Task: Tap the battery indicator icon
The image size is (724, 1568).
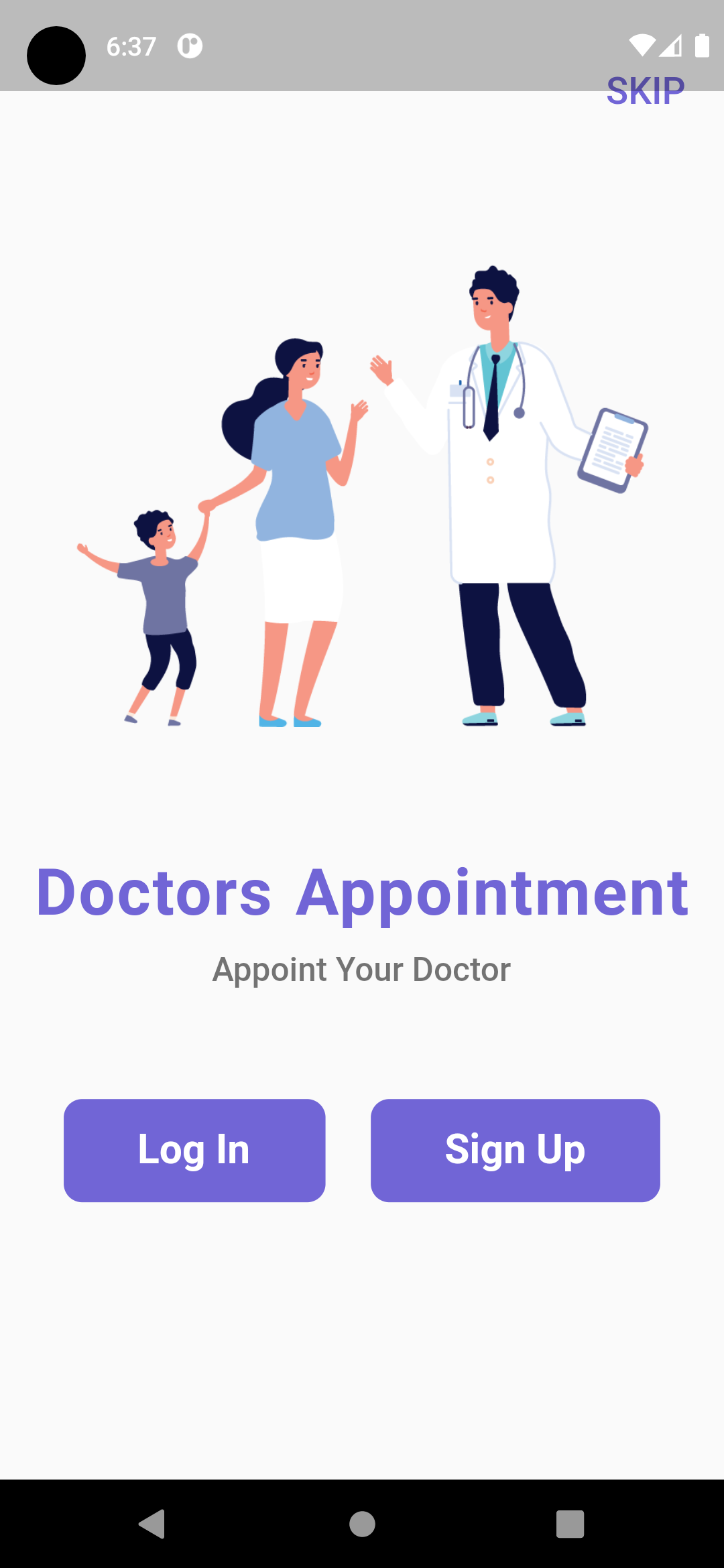Action: coord(701,45)
